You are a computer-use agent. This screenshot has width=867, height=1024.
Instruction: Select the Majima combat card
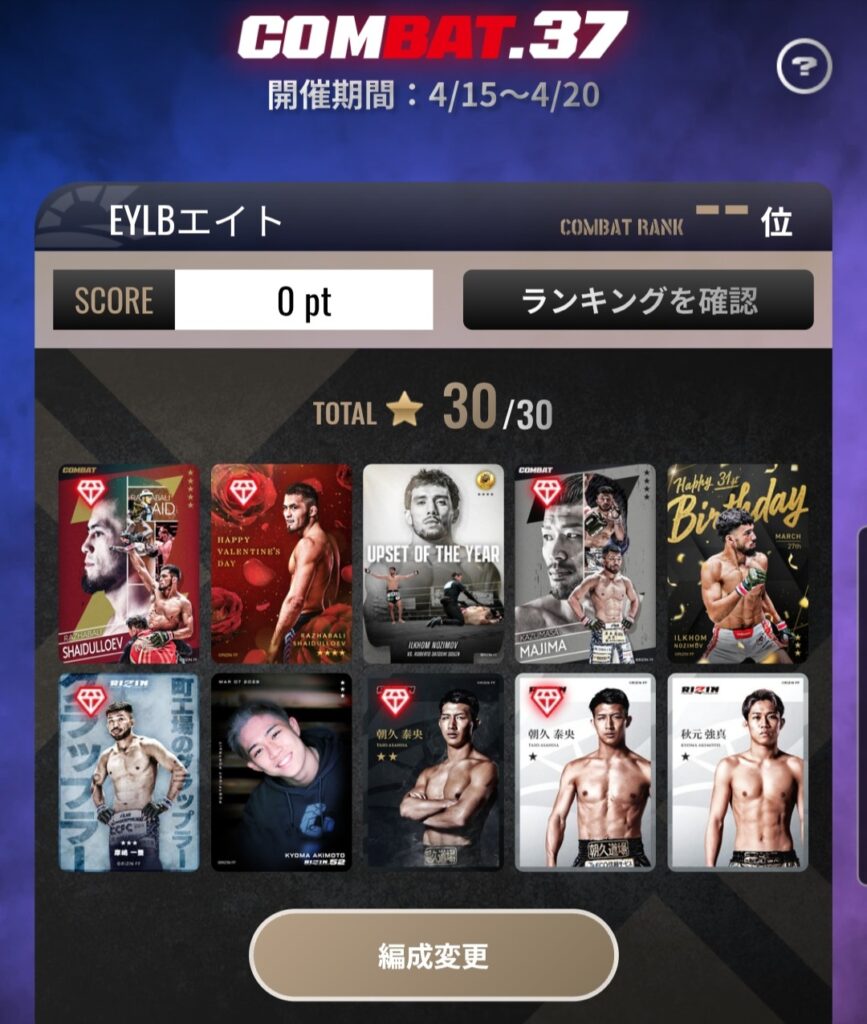click(585, 563)
